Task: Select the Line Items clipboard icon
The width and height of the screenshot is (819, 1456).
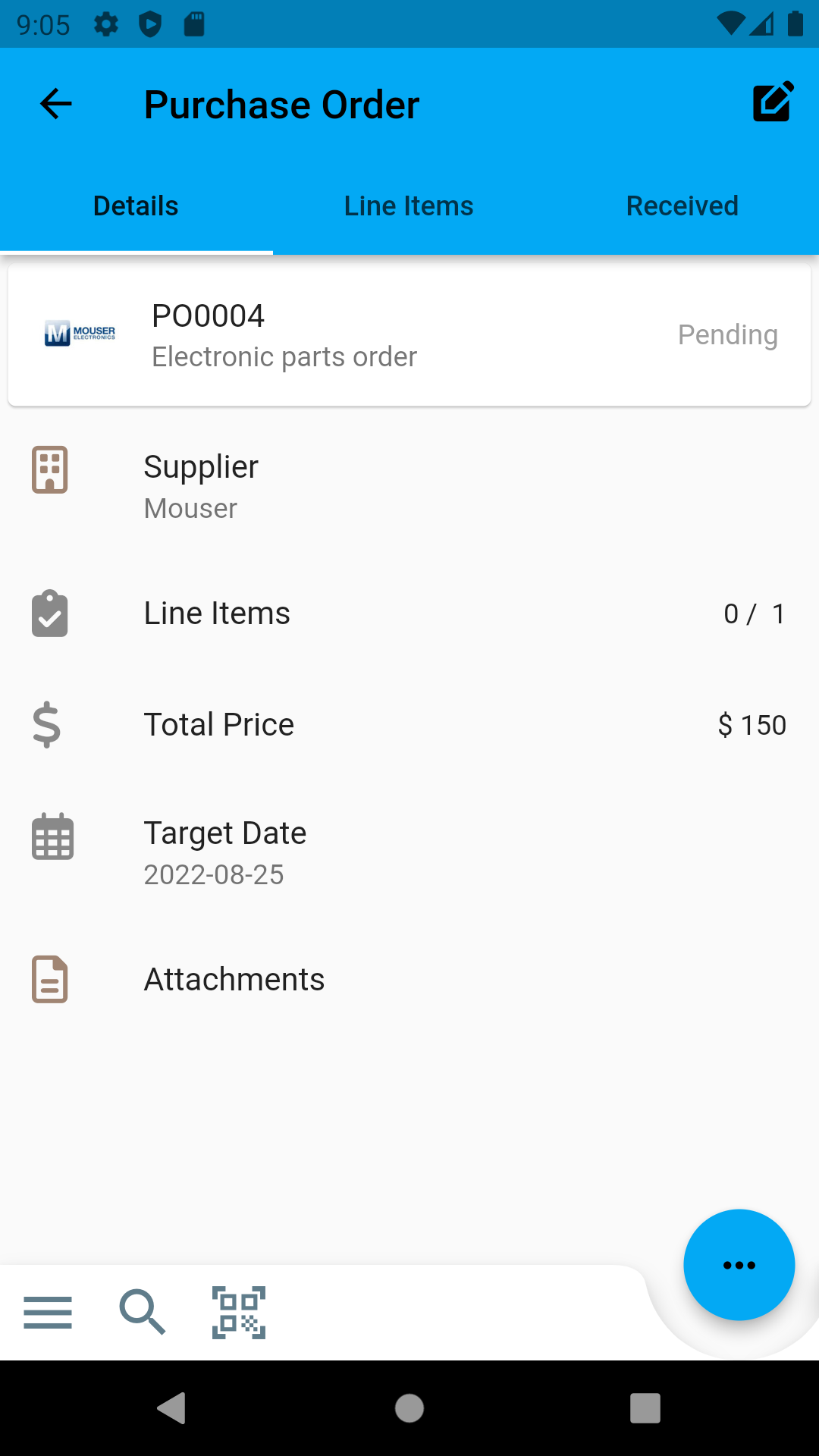Action: [49, 612]
